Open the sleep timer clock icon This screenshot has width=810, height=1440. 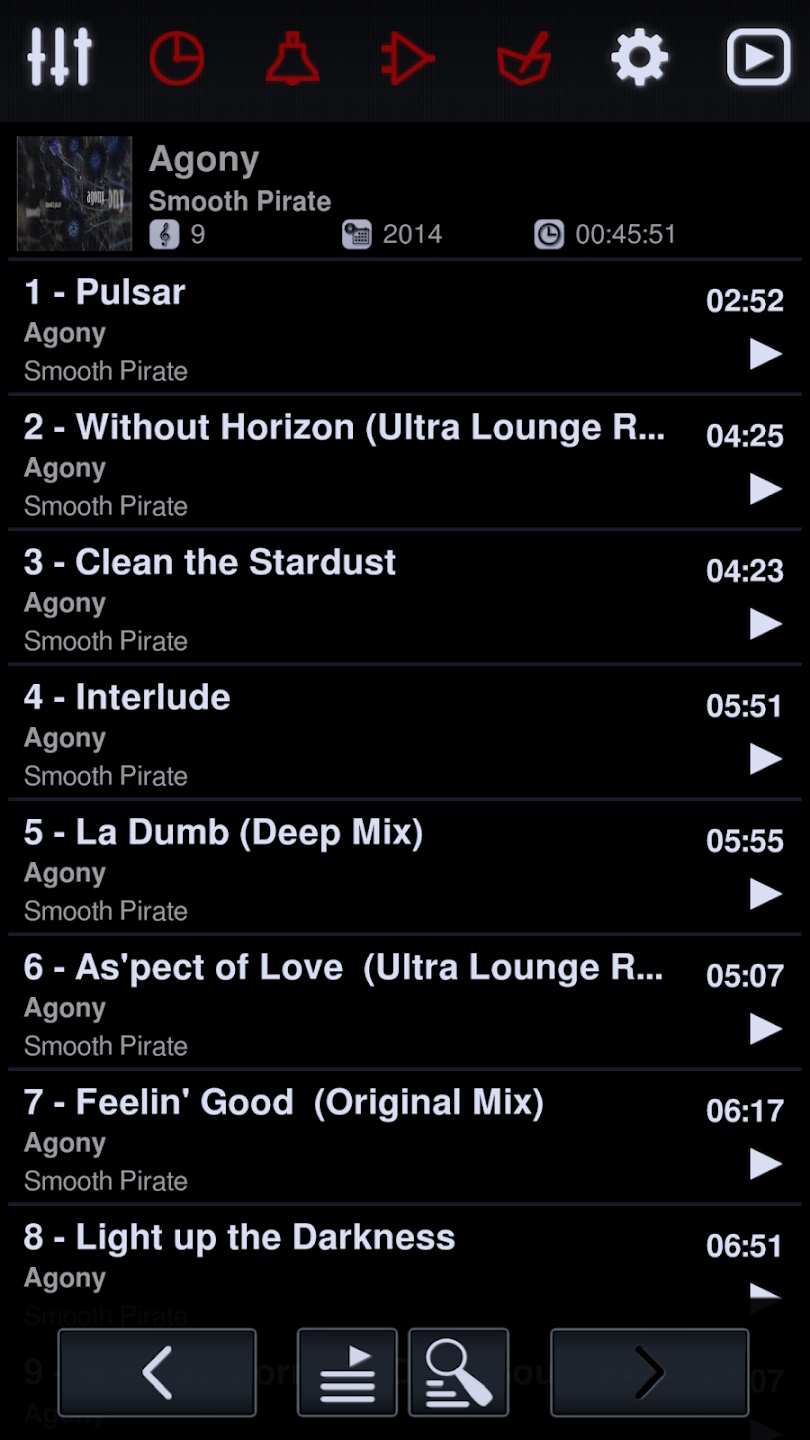(177, 58)
